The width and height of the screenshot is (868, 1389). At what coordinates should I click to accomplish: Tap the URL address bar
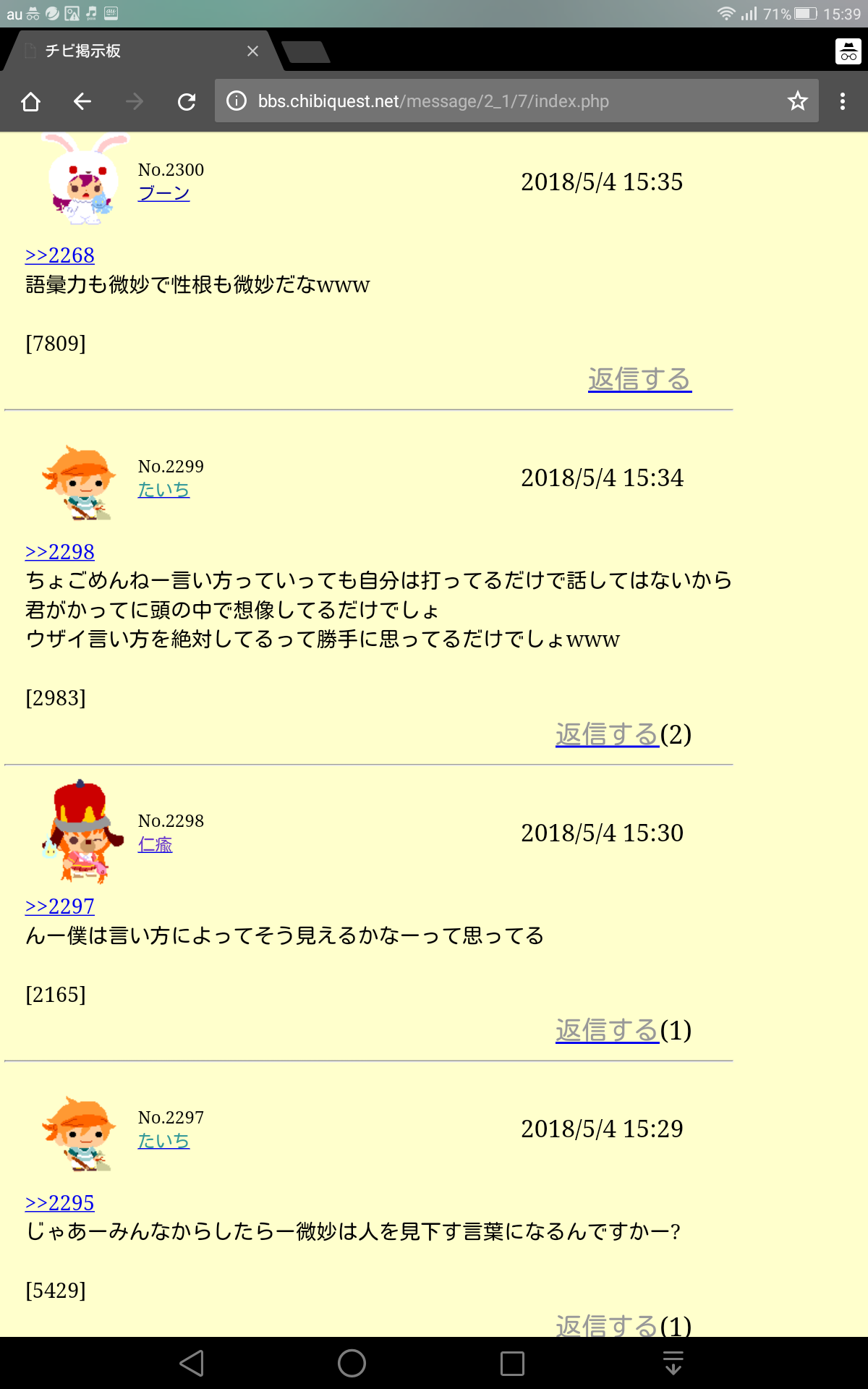[506, 101]
